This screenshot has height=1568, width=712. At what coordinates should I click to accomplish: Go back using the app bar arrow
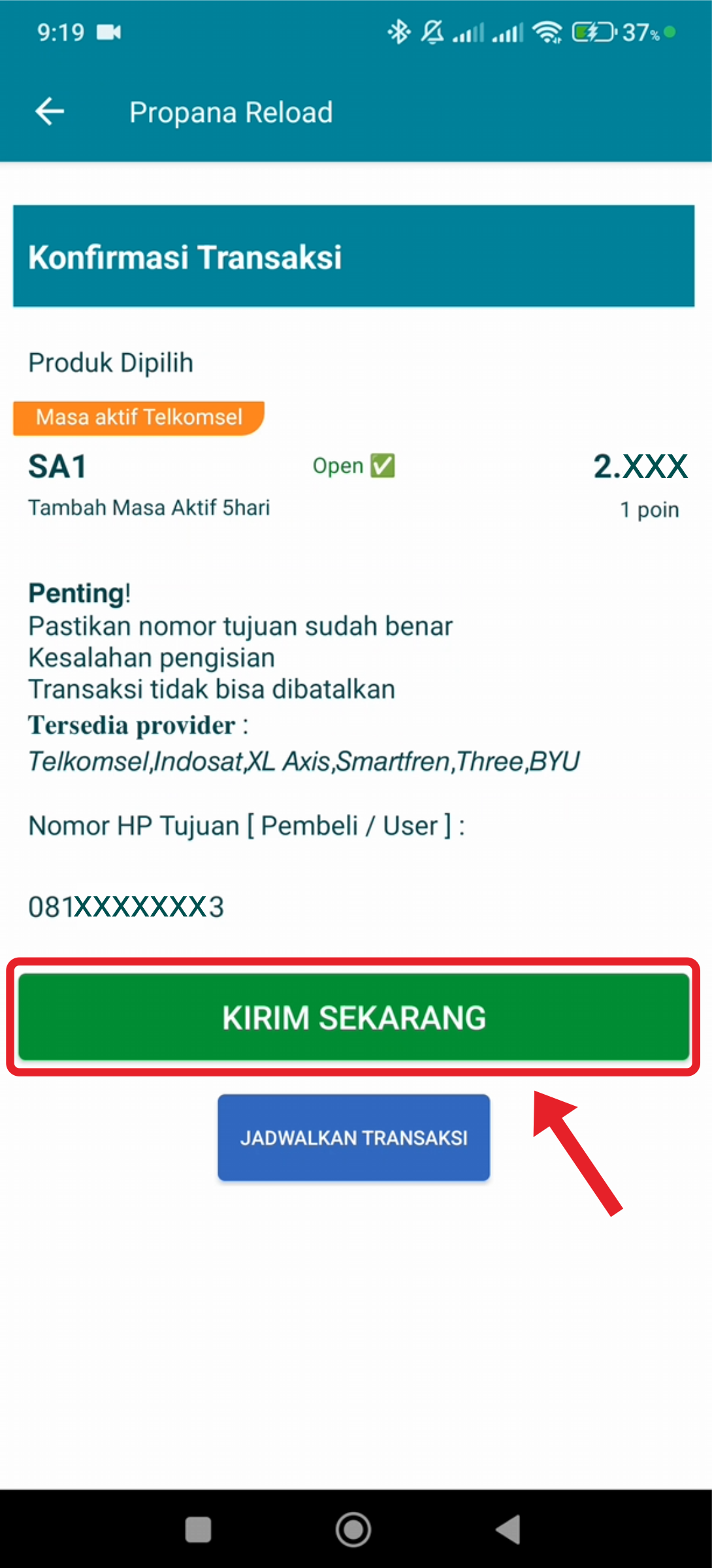click(50, 112)
